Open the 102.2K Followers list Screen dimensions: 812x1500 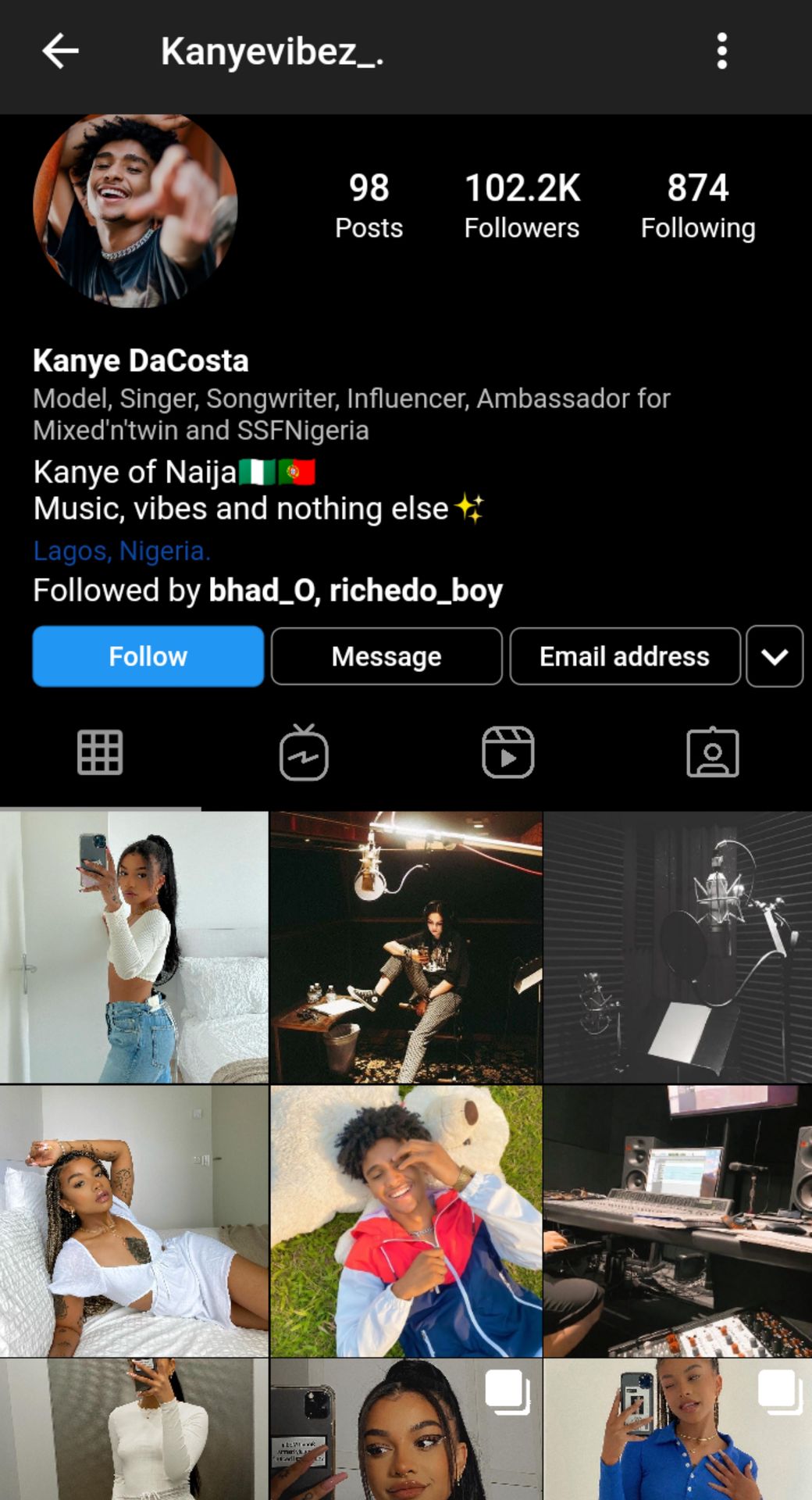tap(522, 206)
